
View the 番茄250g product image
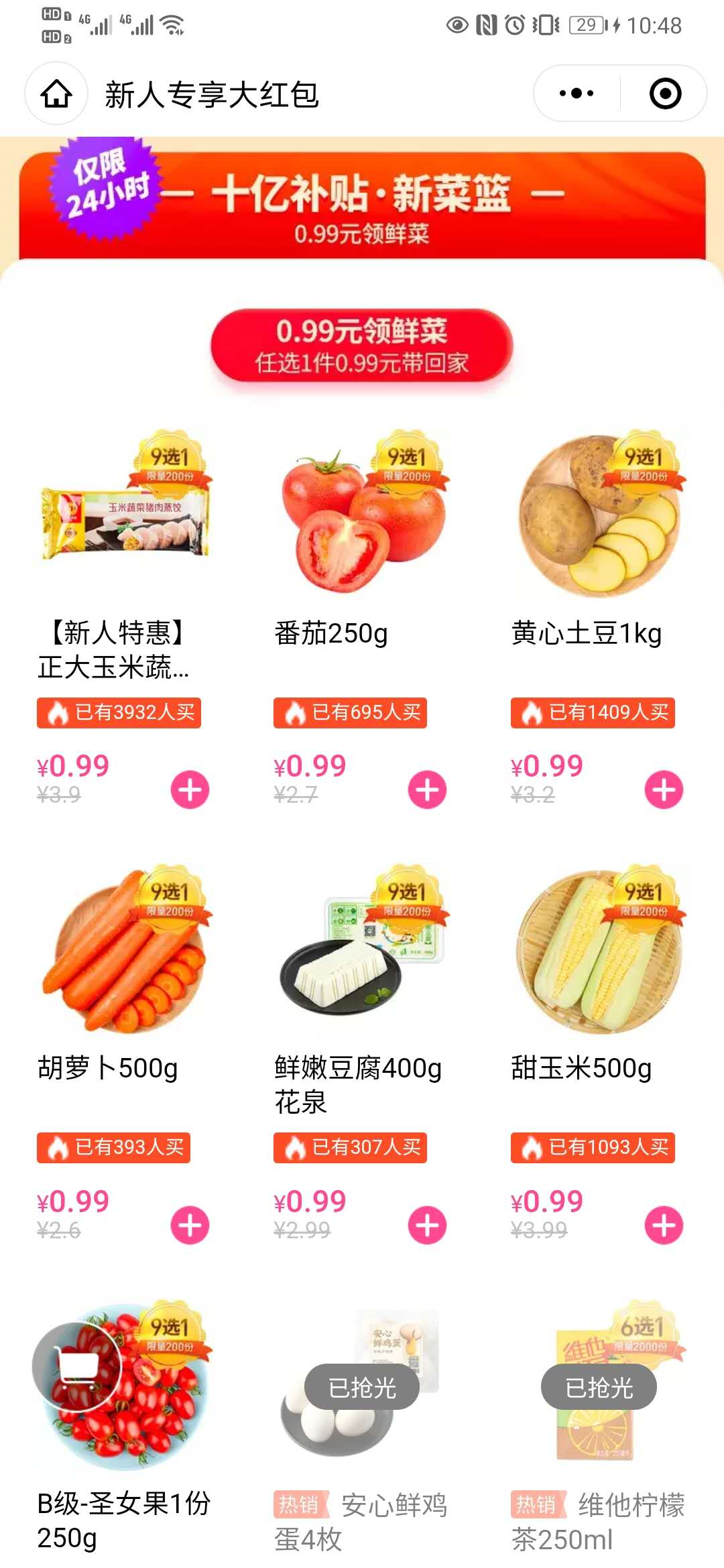362,516
